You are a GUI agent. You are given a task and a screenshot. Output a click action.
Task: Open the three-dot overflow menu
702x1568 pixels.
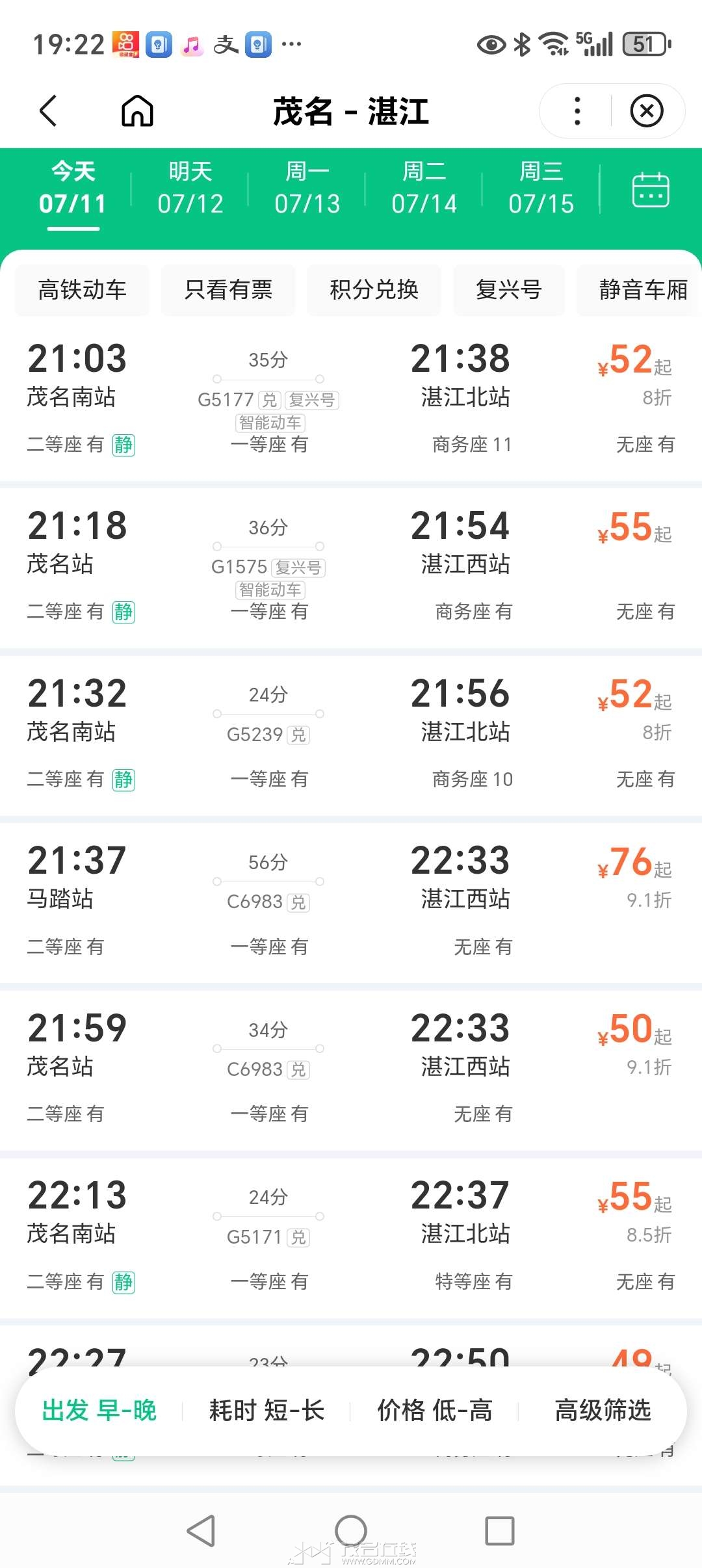(x=577, y=111)
